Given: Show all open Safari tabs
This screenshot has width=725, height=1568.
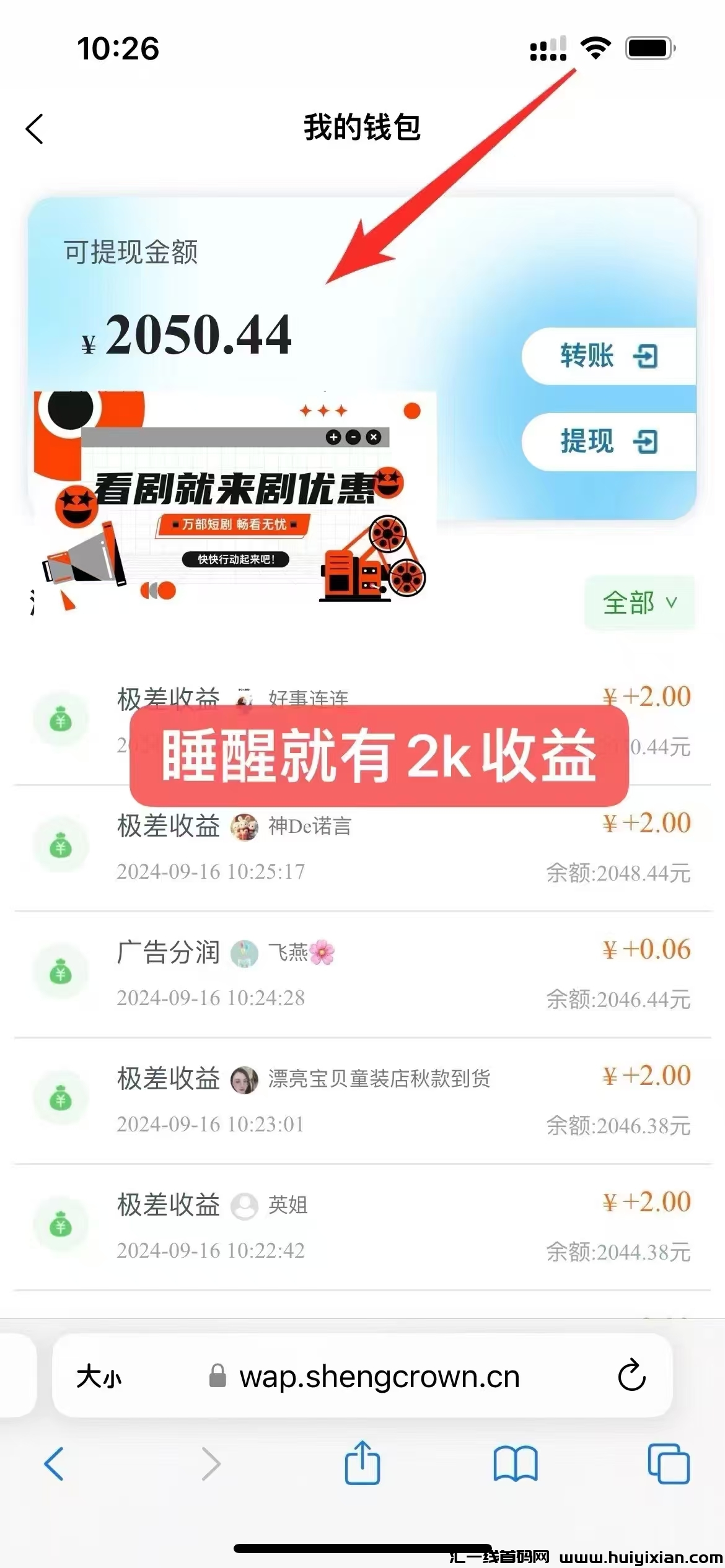Looking at the screenshot, I should 668,1464.
